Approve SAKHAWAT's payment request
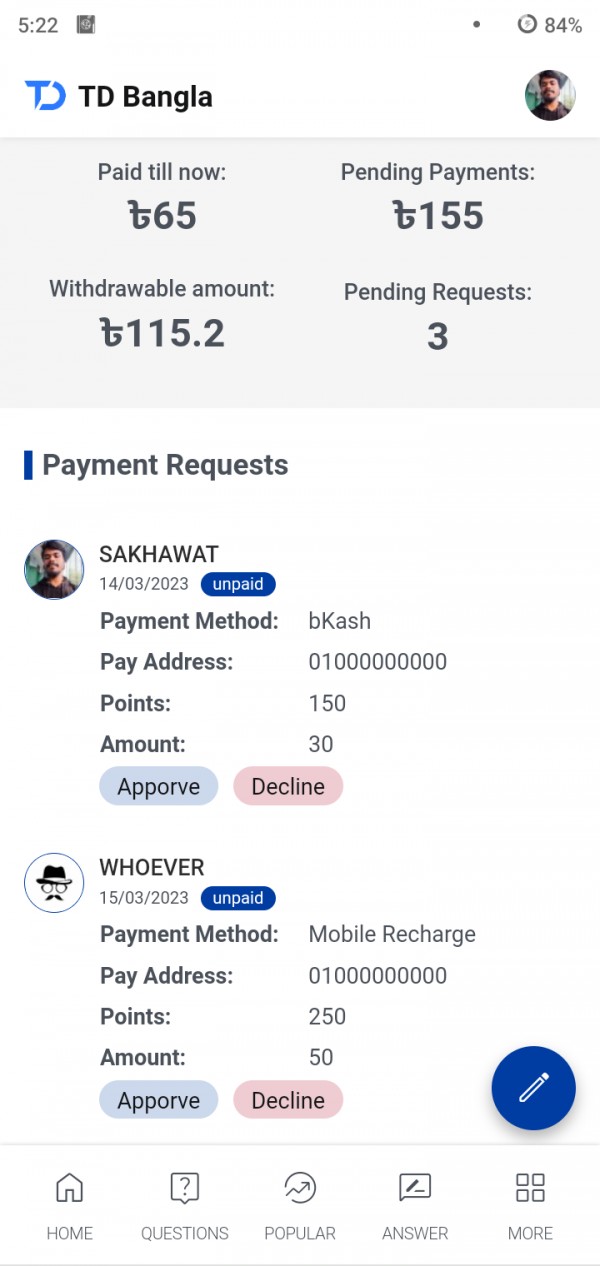600x1266 pixels. (158, 787)
